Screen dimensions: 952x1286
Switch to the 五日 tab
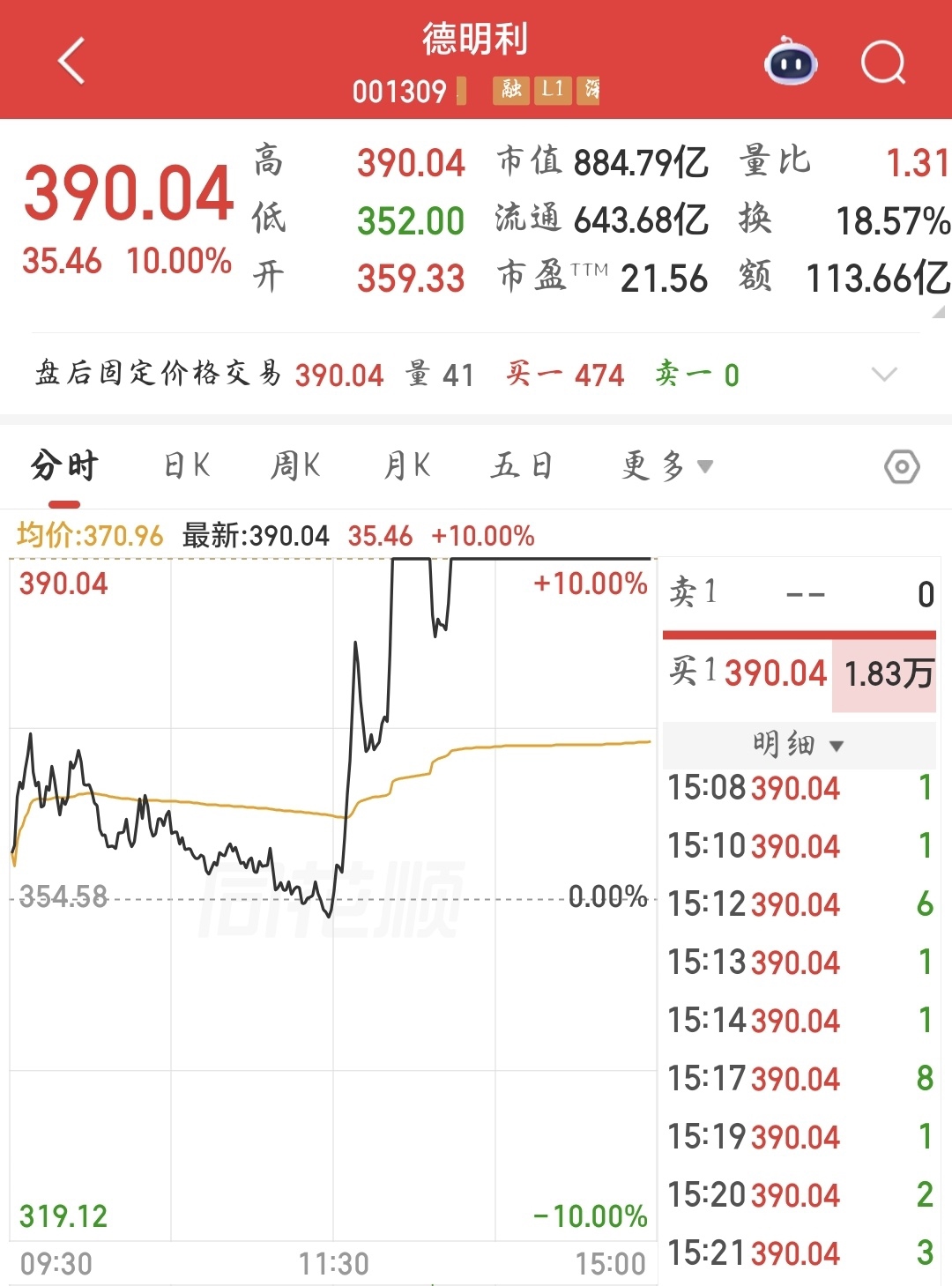(x=522, y=465)
